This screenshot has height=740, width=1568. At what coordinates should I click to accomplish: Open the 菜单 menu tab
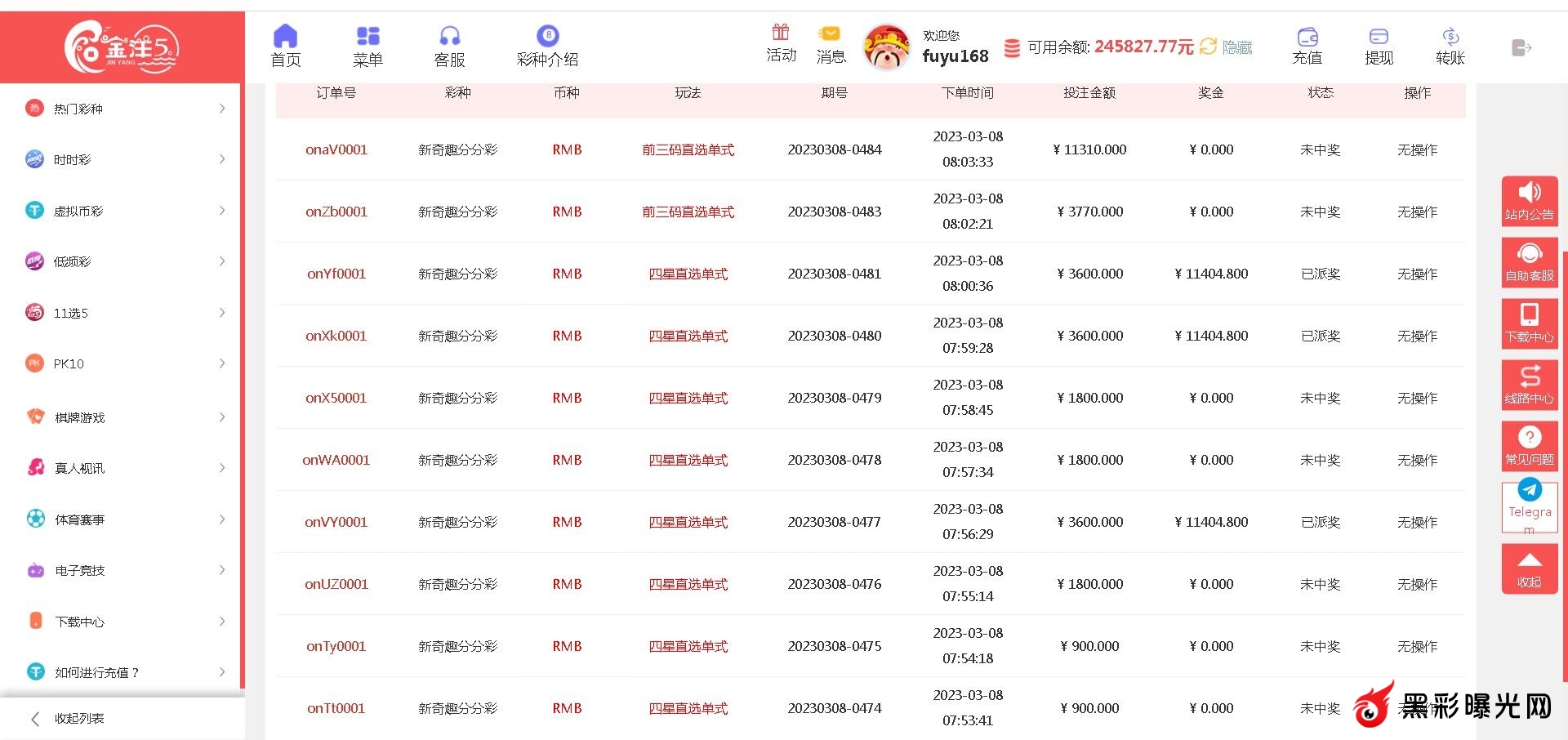(367, 46)
